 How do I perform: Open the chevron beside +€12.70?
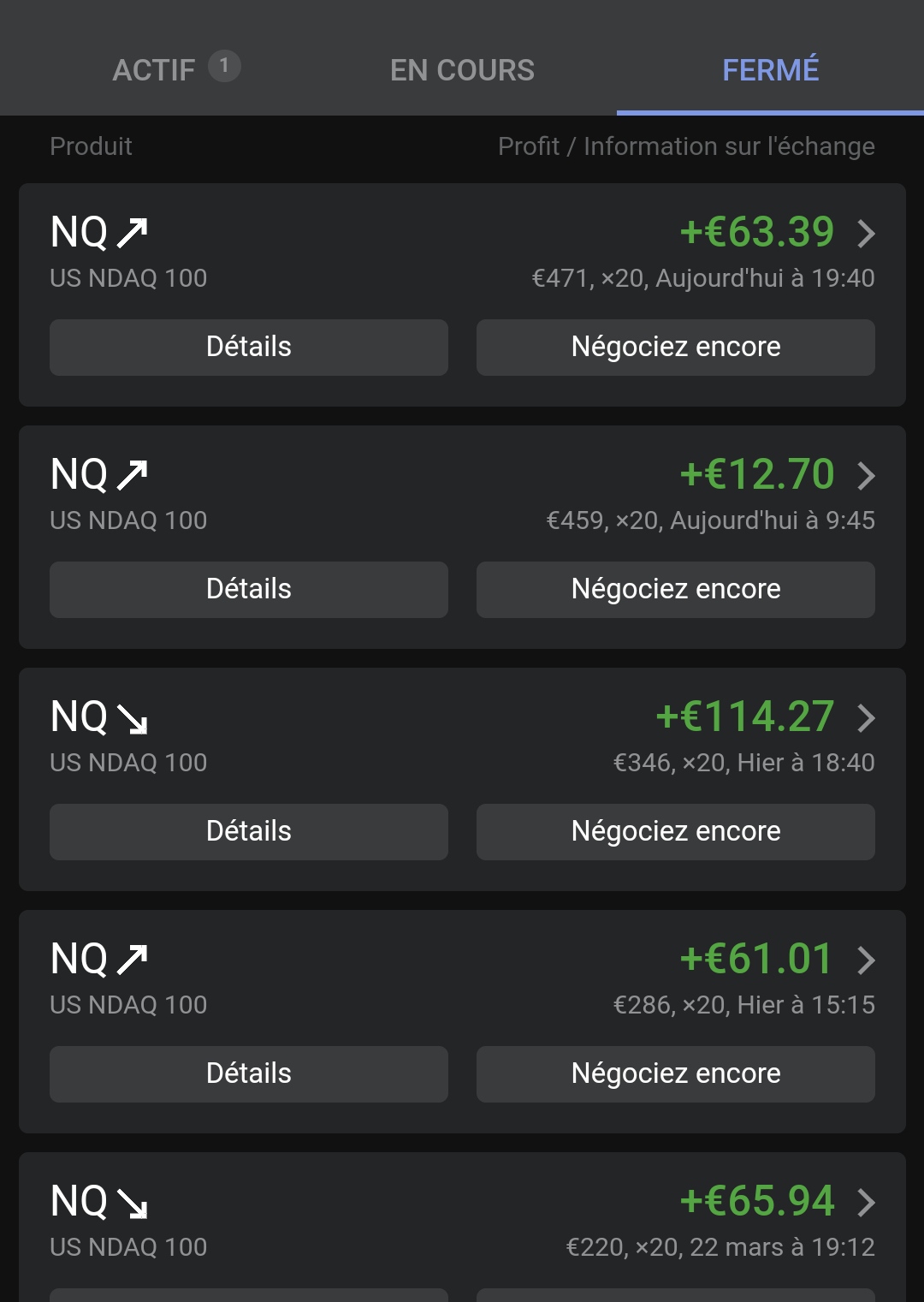(x=866, y=475)
